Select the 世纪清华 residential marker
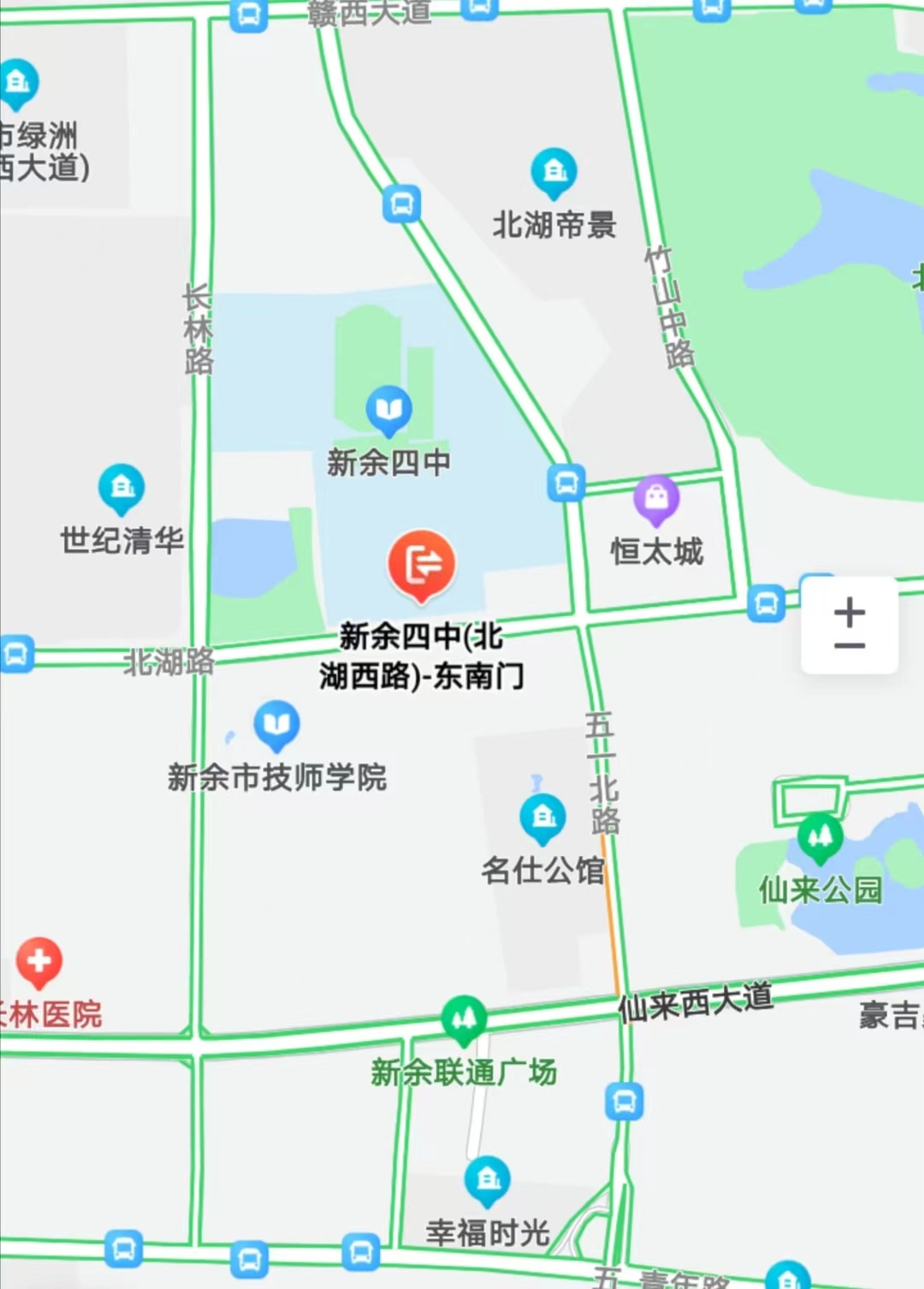The height and width of the screenshot is (1289, 924). 121,488
